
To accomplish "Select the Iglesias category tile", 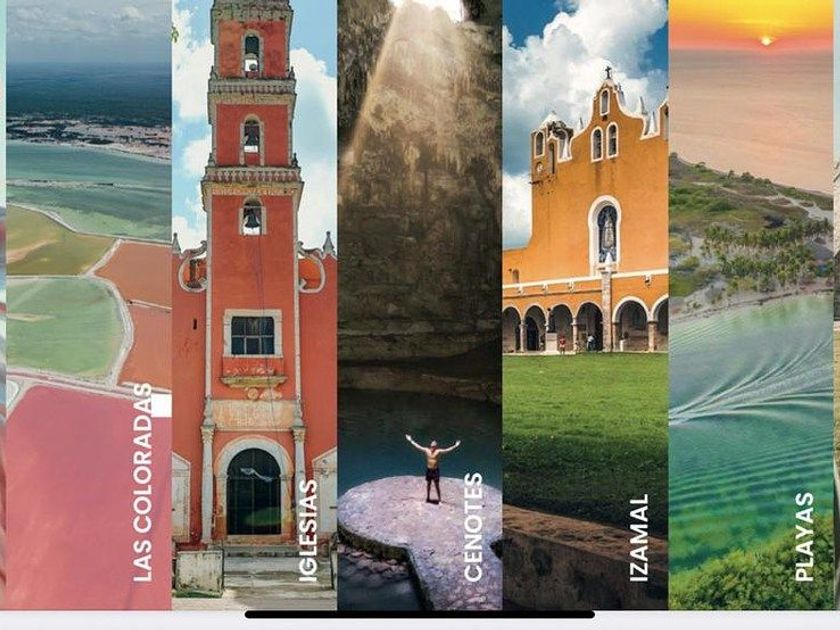I will click(254, 300).
